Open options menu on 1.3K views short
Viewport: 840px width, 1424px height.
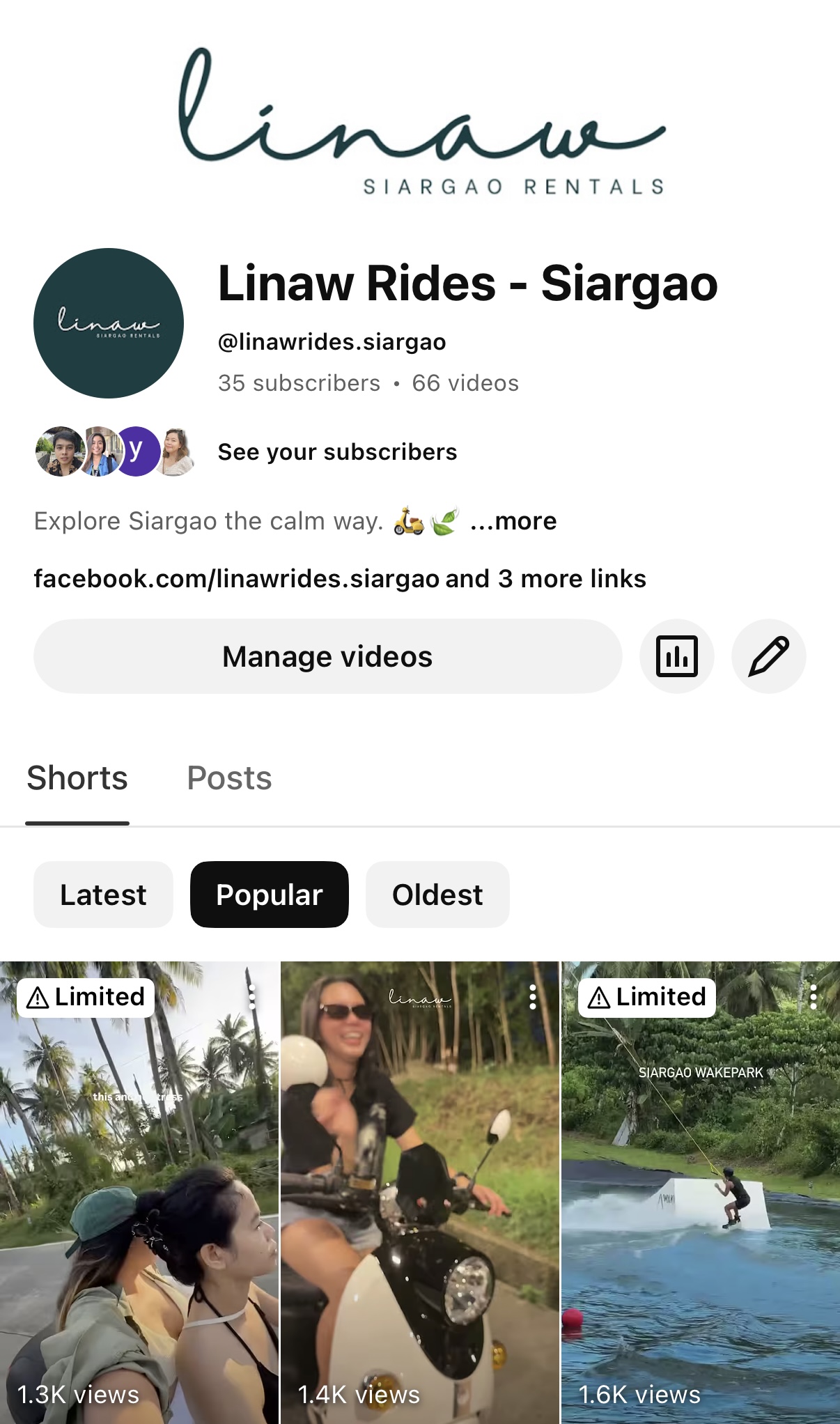pos(252,997)
